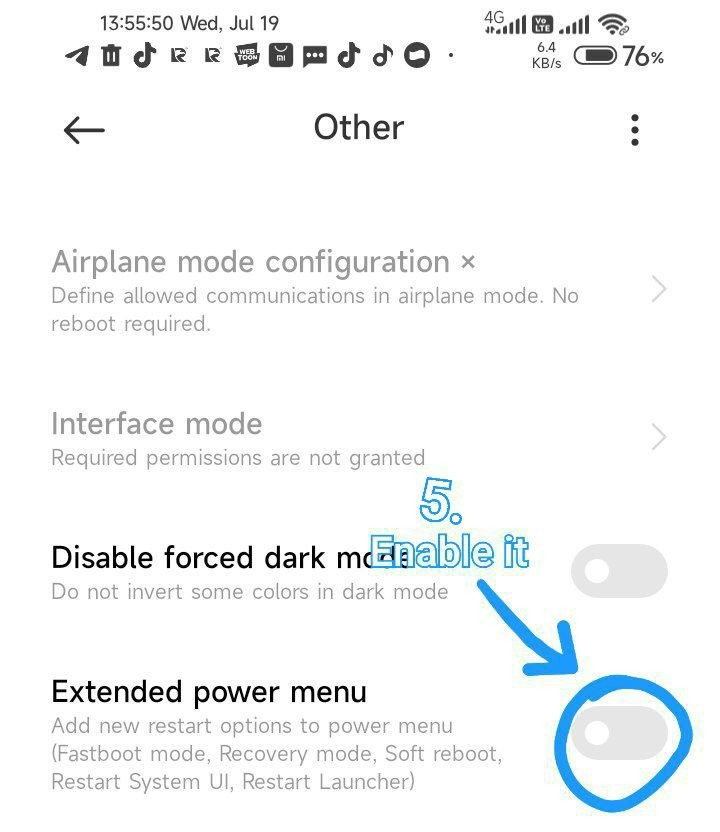Open the three-dot overflow menu
Image resolution: width=720 pixels, height=832 pixels.
(635, 130)
